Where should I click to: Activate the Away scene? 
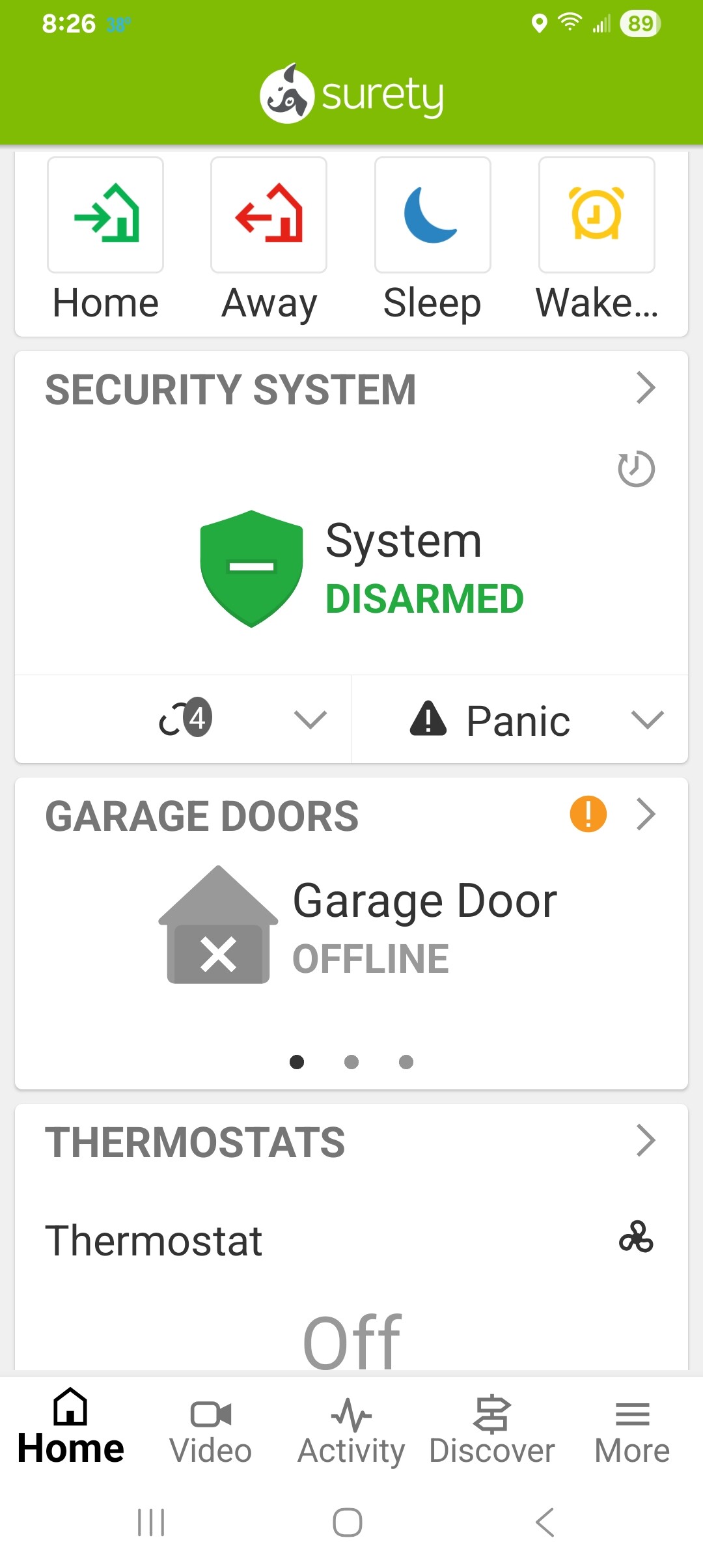coord(269,216)
